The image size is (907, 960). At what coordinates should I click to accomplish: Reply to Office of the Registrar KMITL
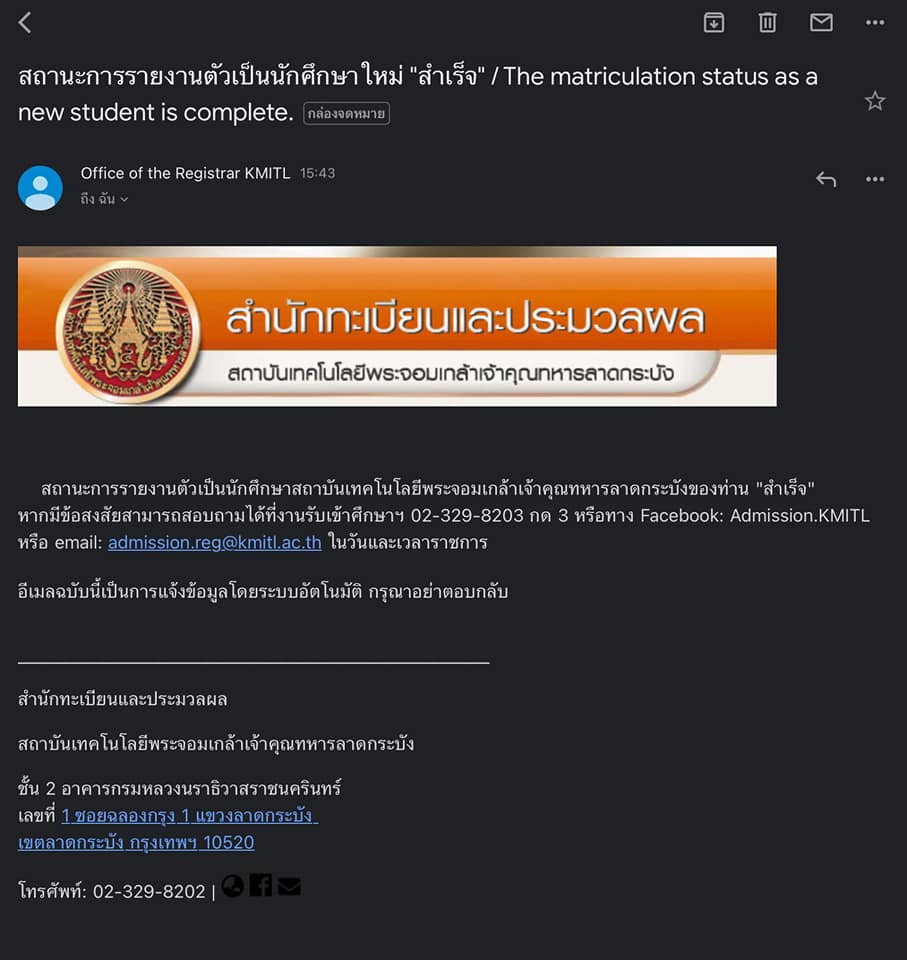825,179
